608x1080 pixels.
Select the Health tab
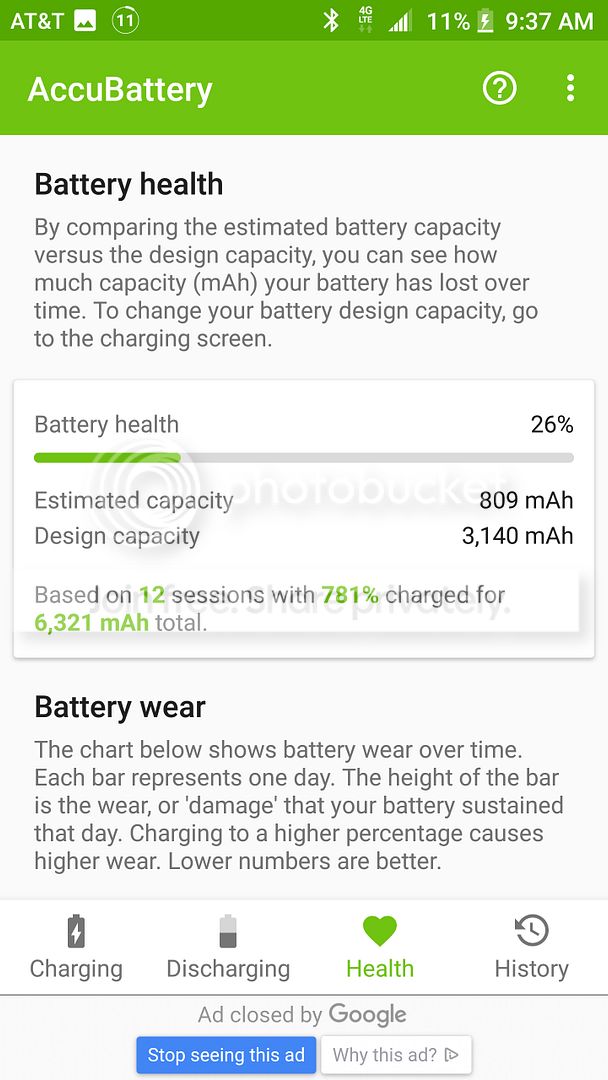[380, 947]
